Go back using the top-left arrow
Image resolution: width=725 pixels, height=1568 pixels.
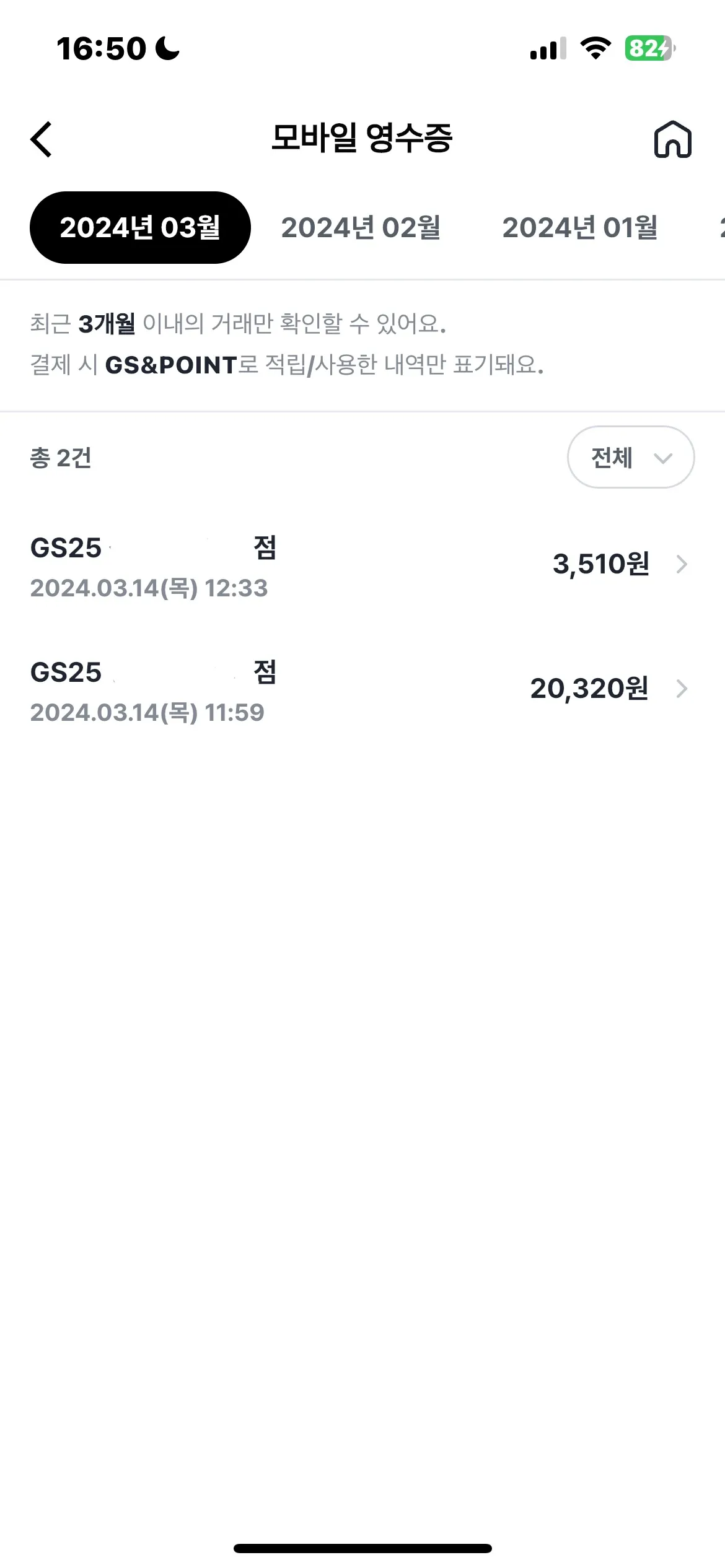[x=42, y=139]
